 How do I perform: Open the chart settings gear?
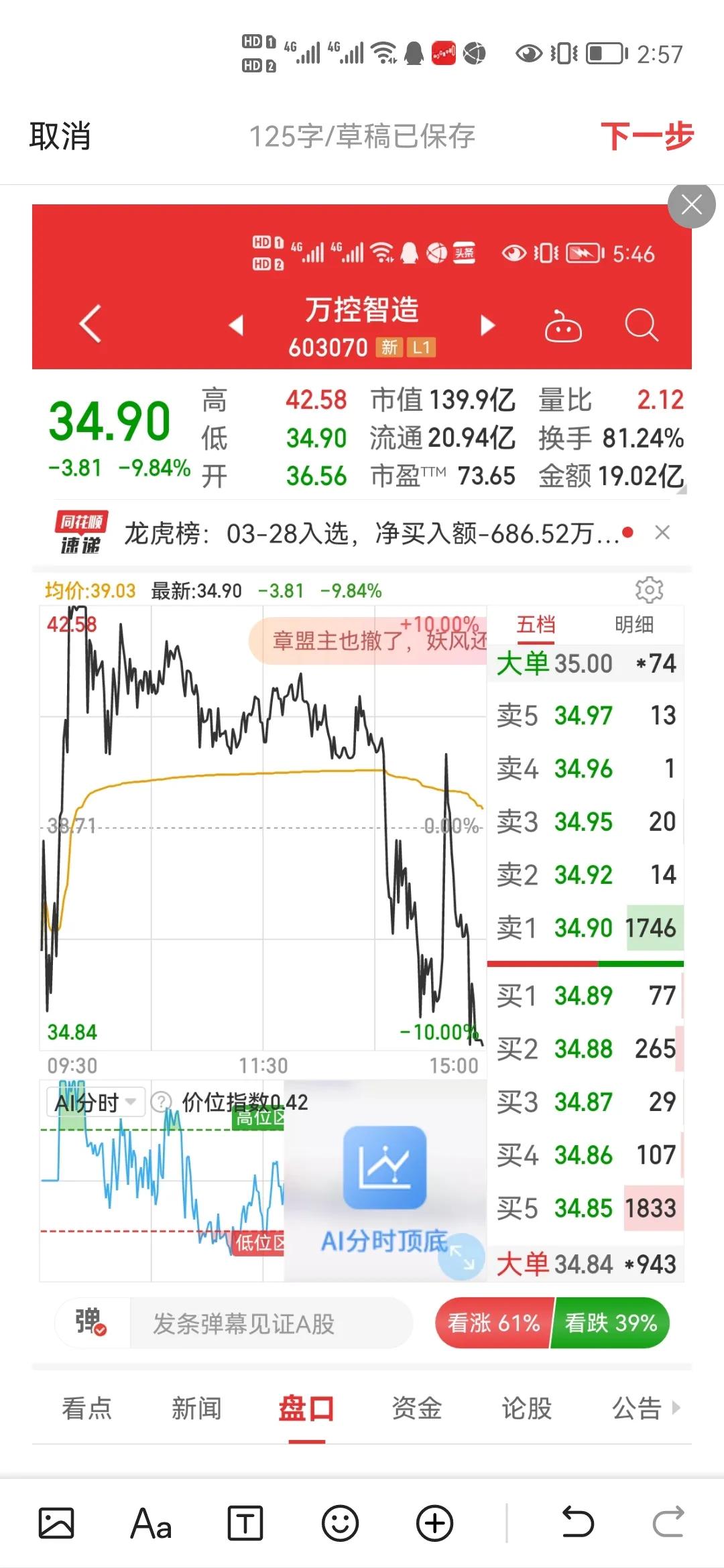[x=650, y=589]
